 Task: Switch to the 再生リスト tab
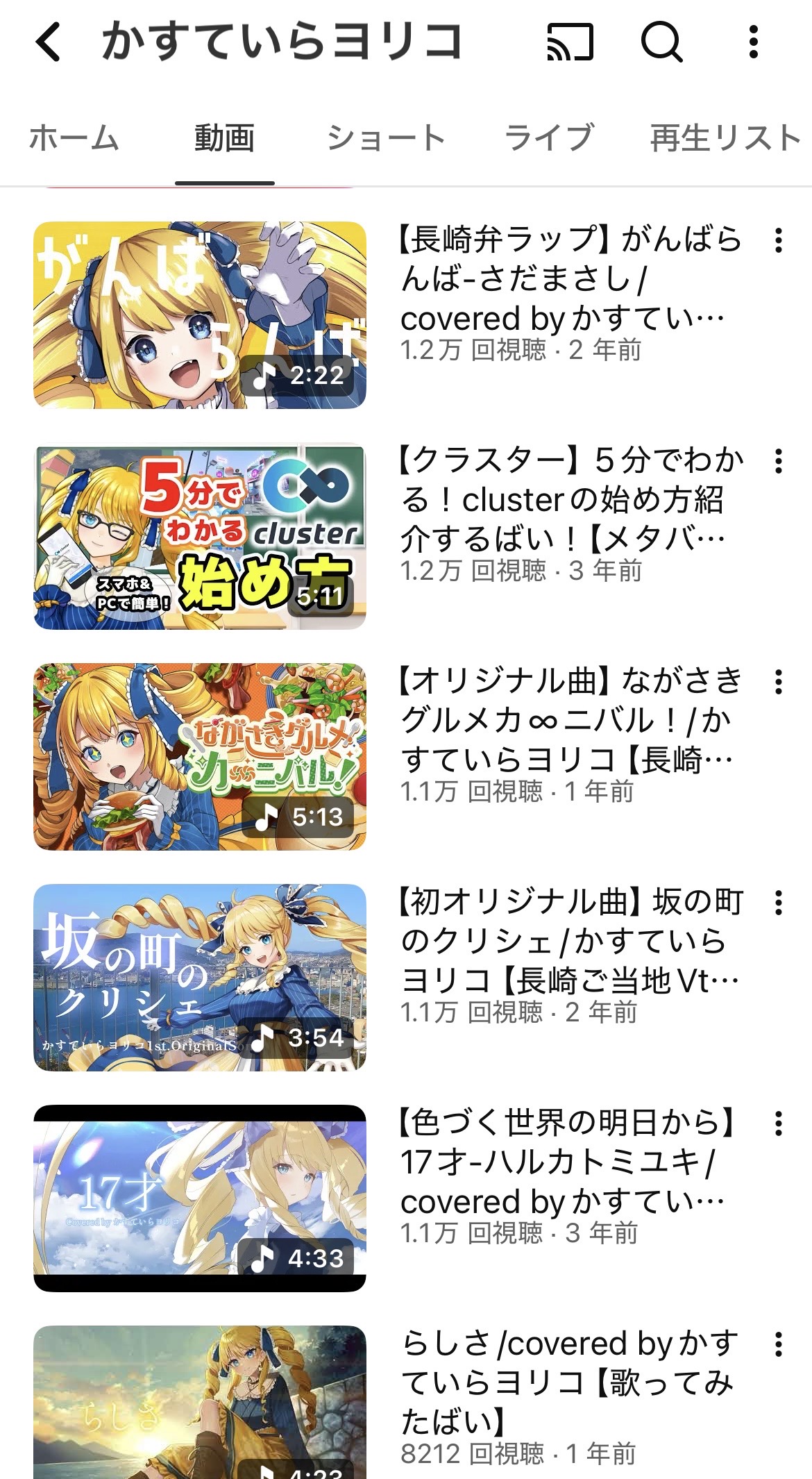(x=725, y=137)
